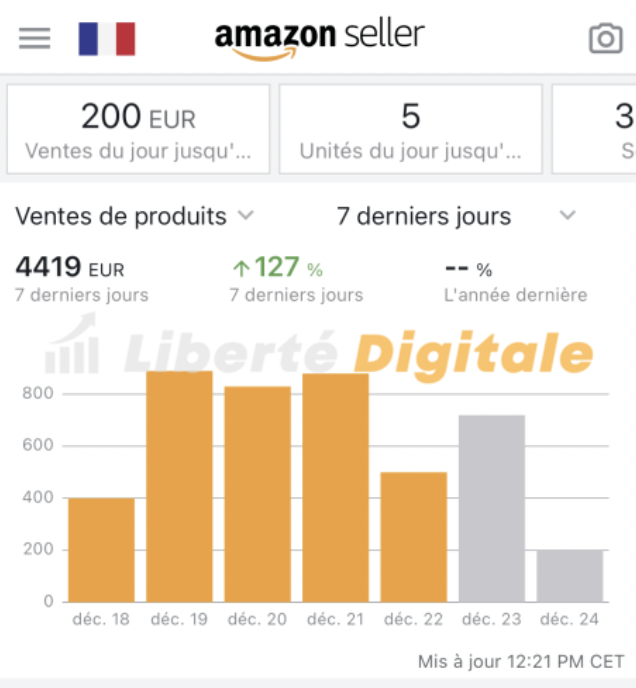Open the hamburger drawer menu
This screenshot has width=636, height=688.
[34, 38]
